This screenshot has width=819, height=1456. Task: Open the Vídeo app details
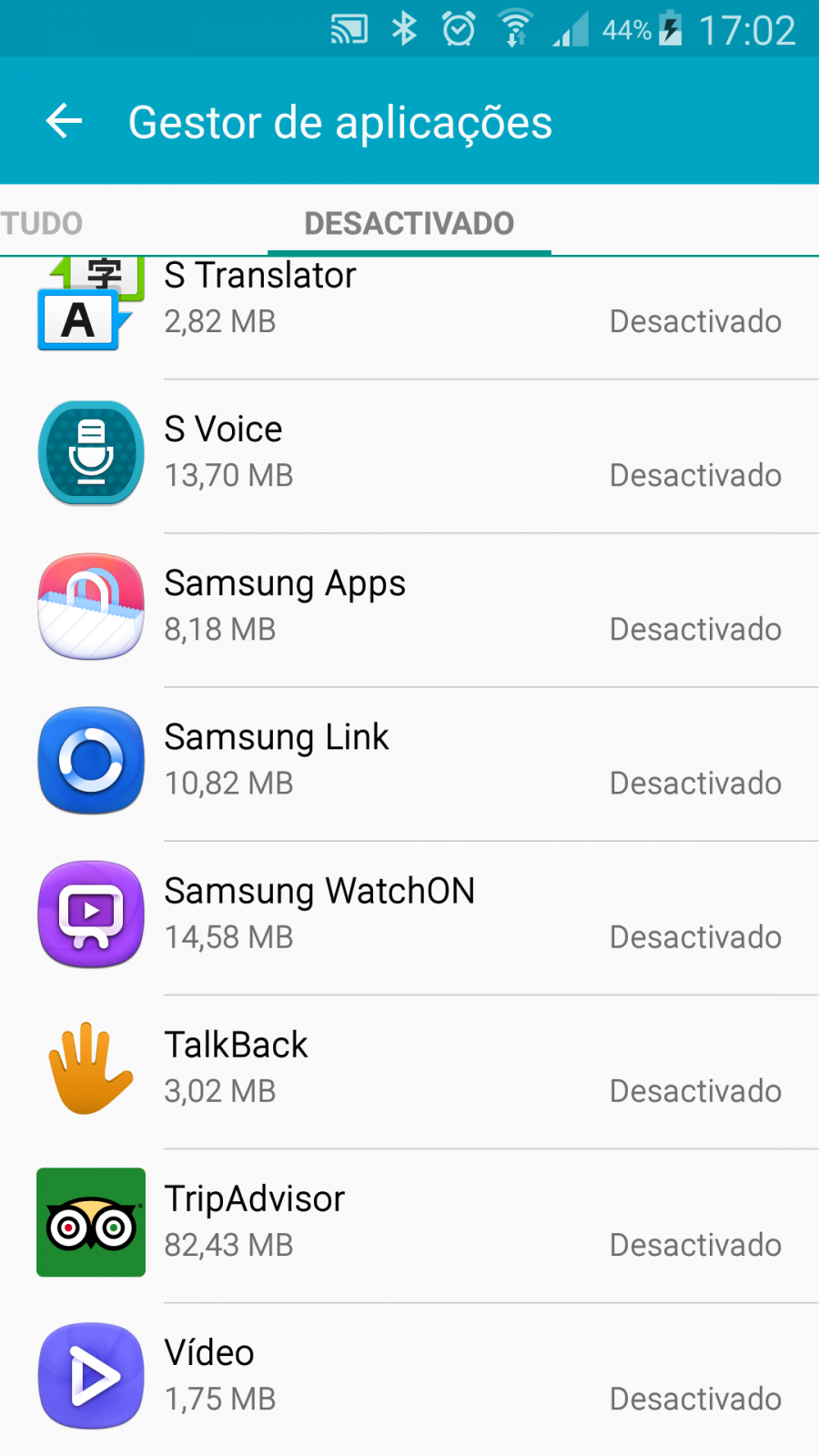(409, 1380)
